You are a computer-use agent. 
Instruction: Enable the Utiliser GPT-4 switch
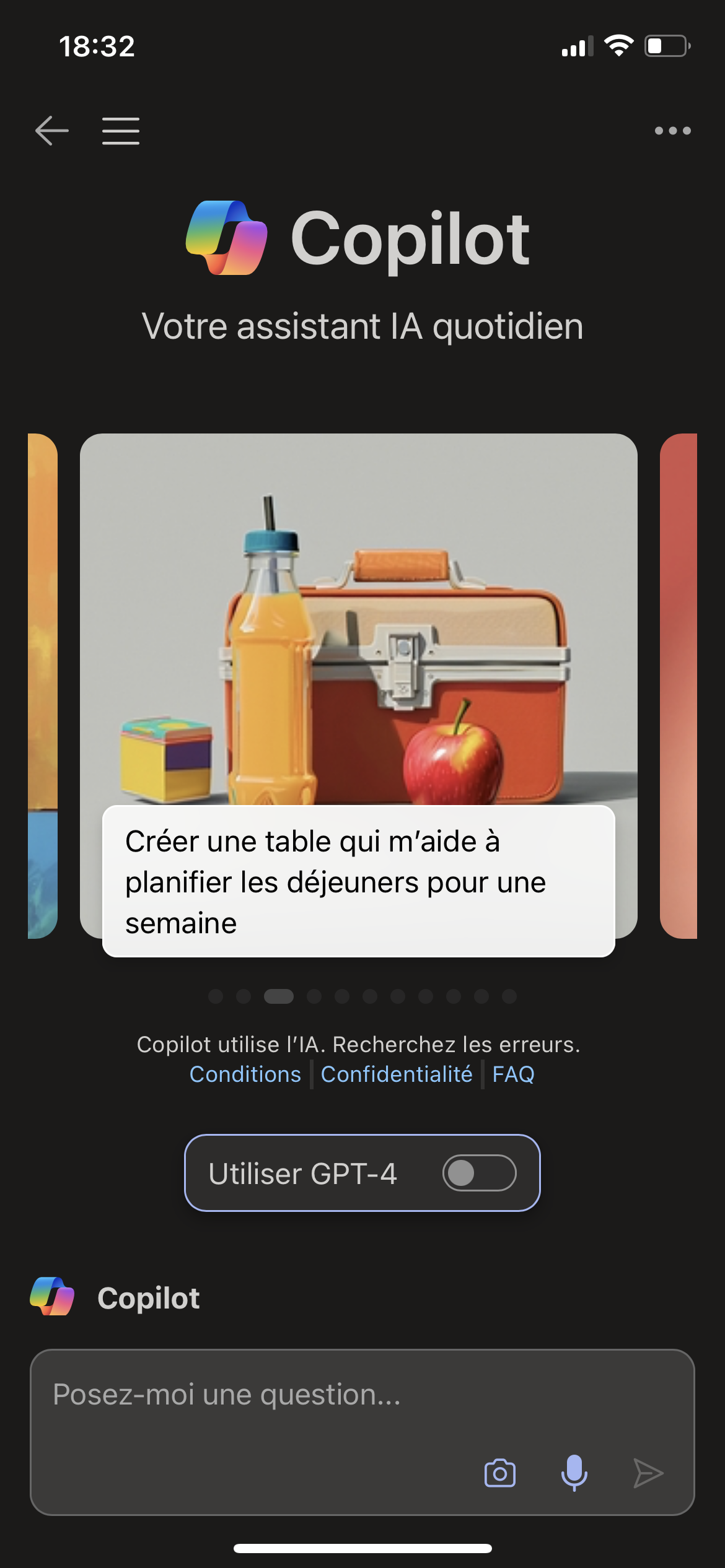click(x=479, y=1173)
